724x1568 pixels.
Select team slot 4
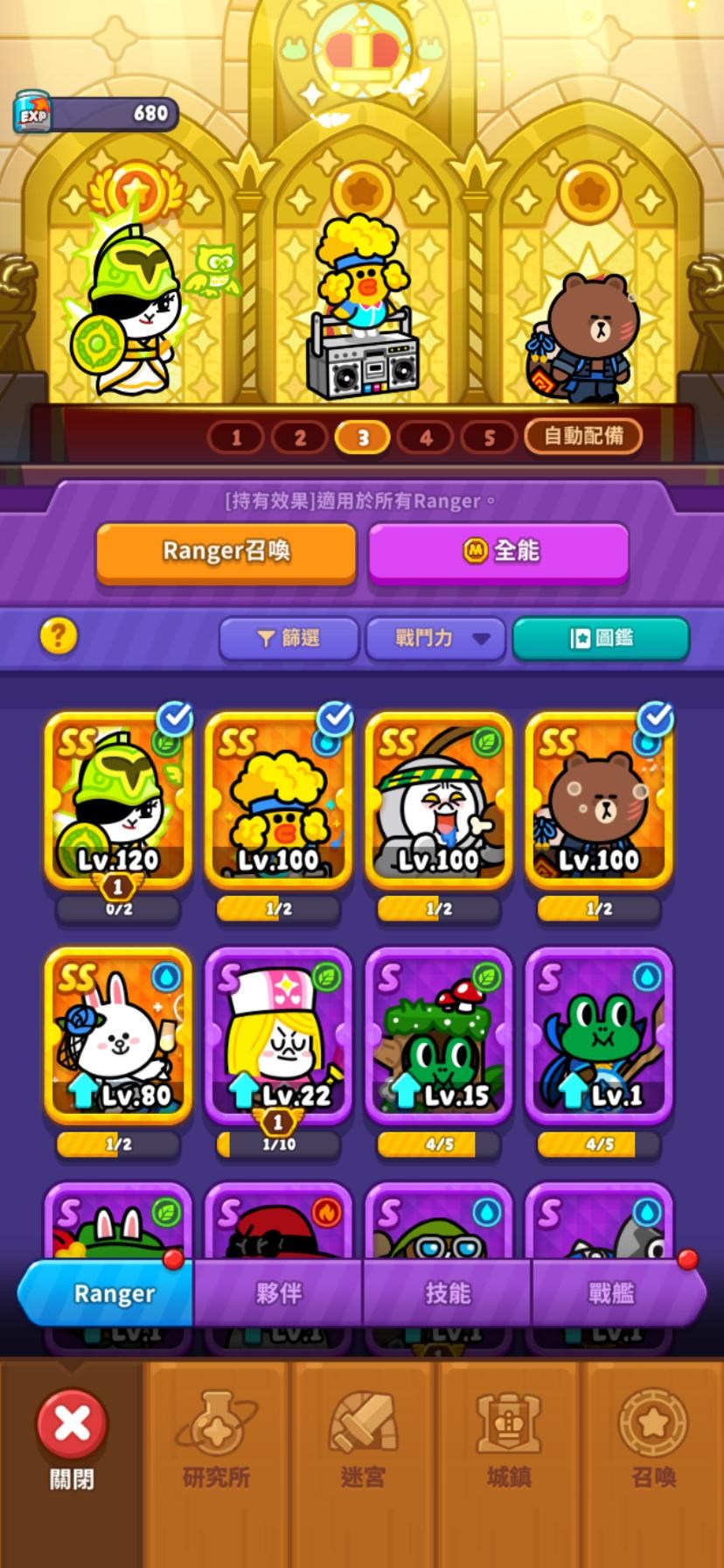point(426,437)
